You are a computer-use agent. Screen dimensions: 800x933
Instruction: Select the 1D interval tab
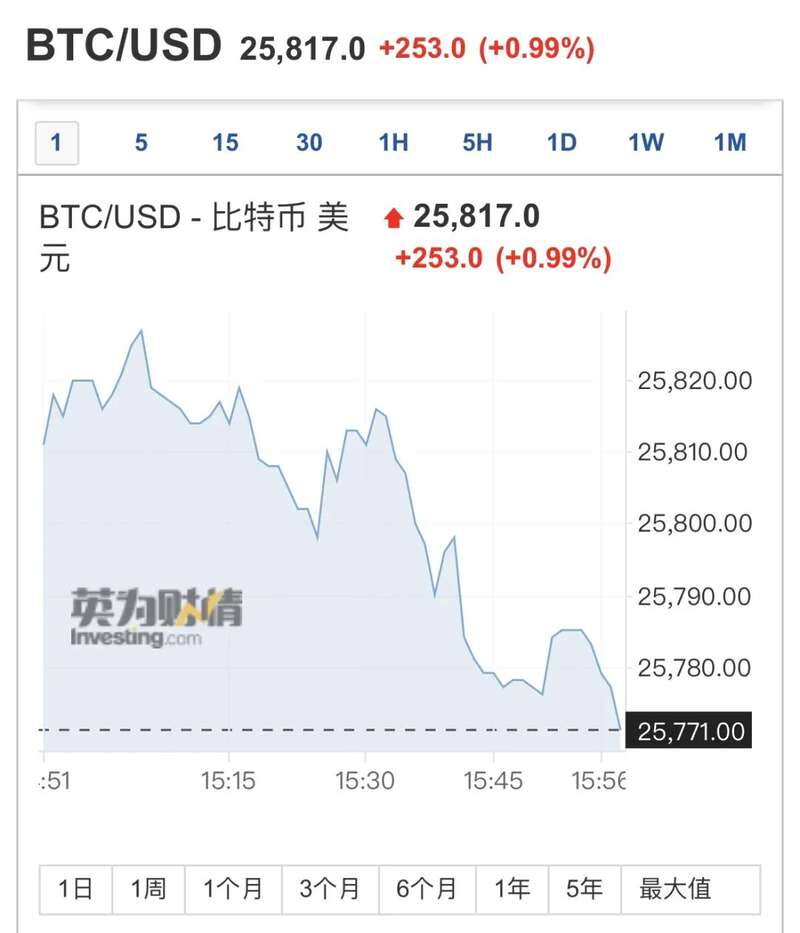[x=561, y=143]
